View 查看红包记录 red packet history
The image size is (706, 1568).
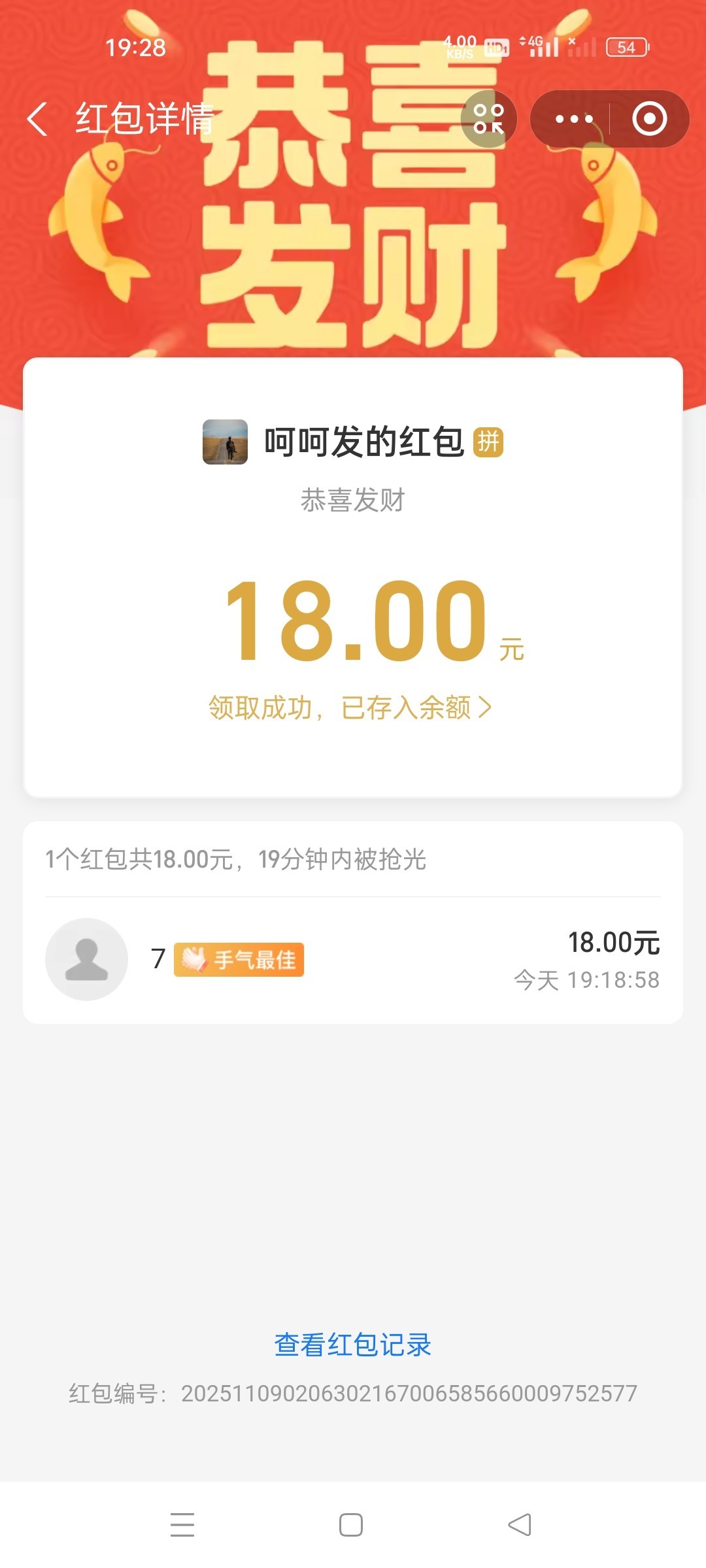353,1345
